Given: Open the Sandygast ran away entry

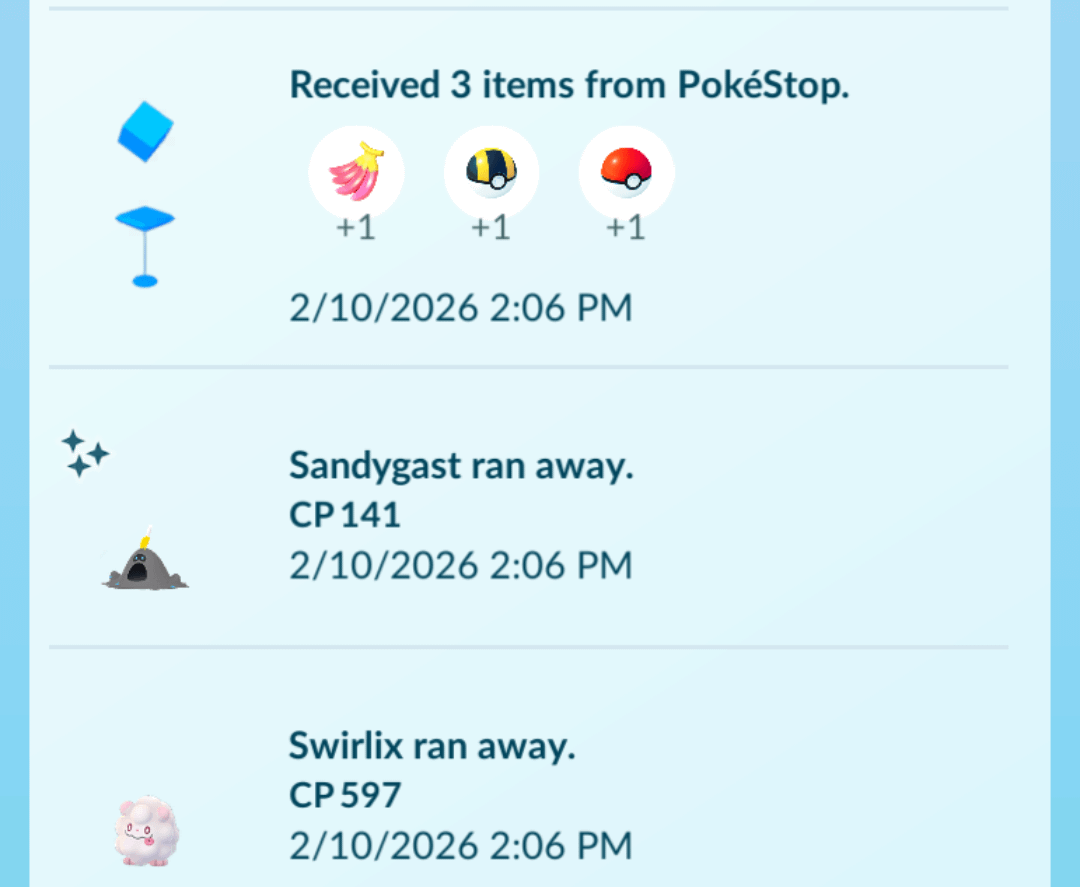Looking at the screenshot, I should 461,466.
